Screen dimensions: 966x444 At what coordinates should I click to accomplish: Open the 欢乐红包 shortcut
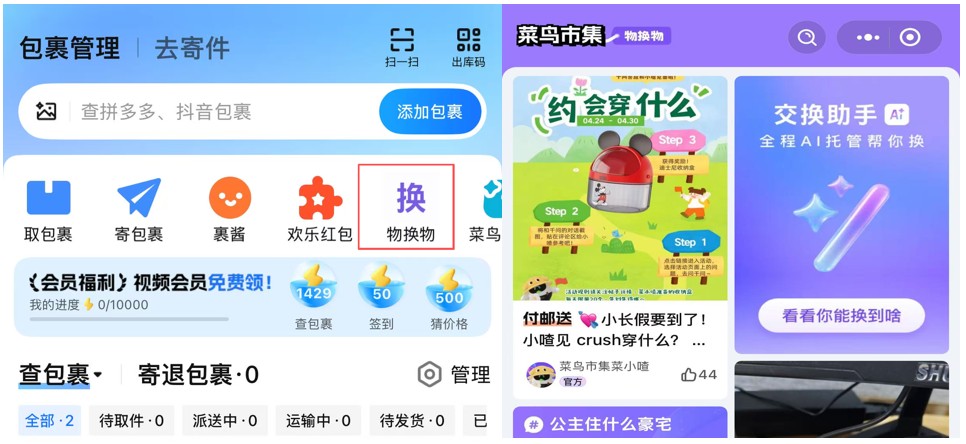(x=320, y=211)
